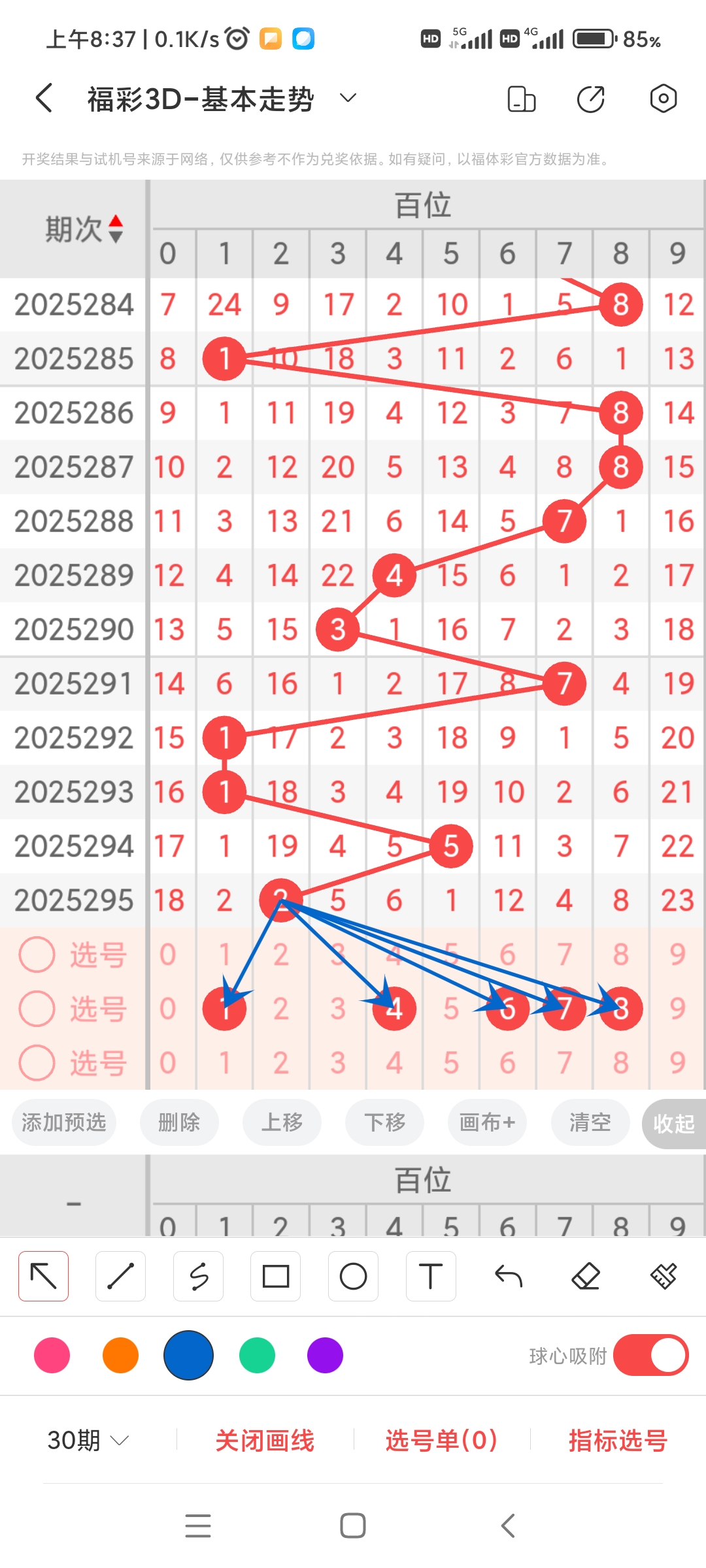Image resolution: width=706 pixels, height=1568 pixels.
Task: Select the eraser tool
Action: pyautogui.click(x=586, y=1275)
